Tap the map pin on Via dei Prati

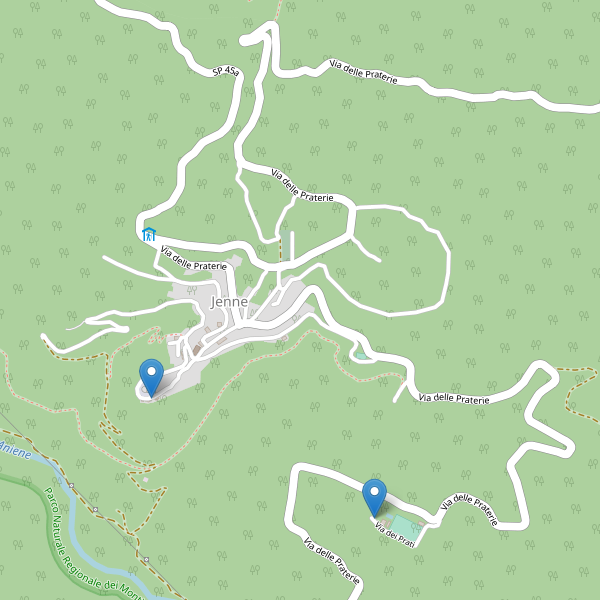pyautogui.click(x=374, y=496)
